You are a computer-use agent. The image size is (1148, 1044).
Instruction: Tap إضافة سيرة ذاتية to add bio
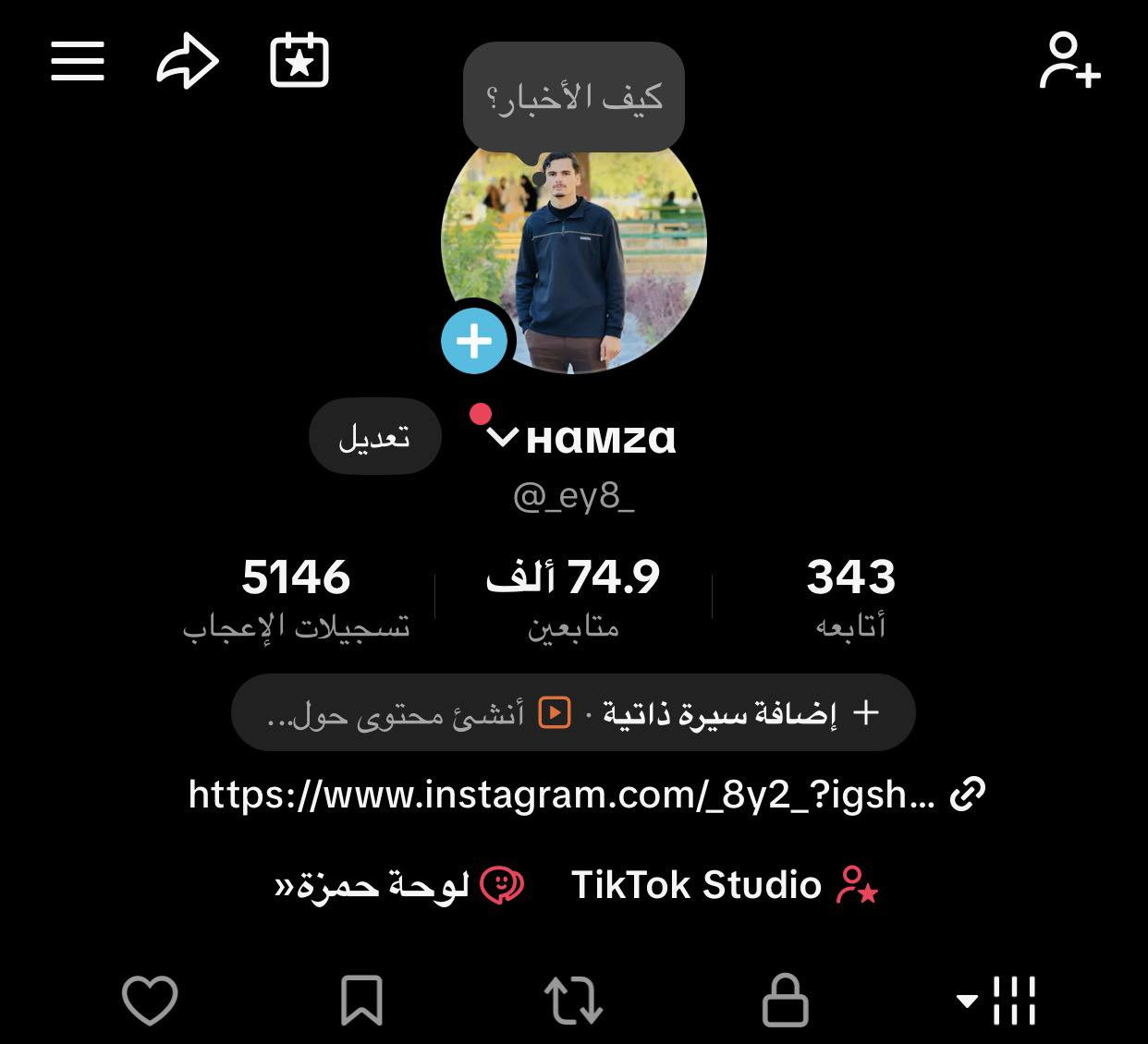pos(721,713)
